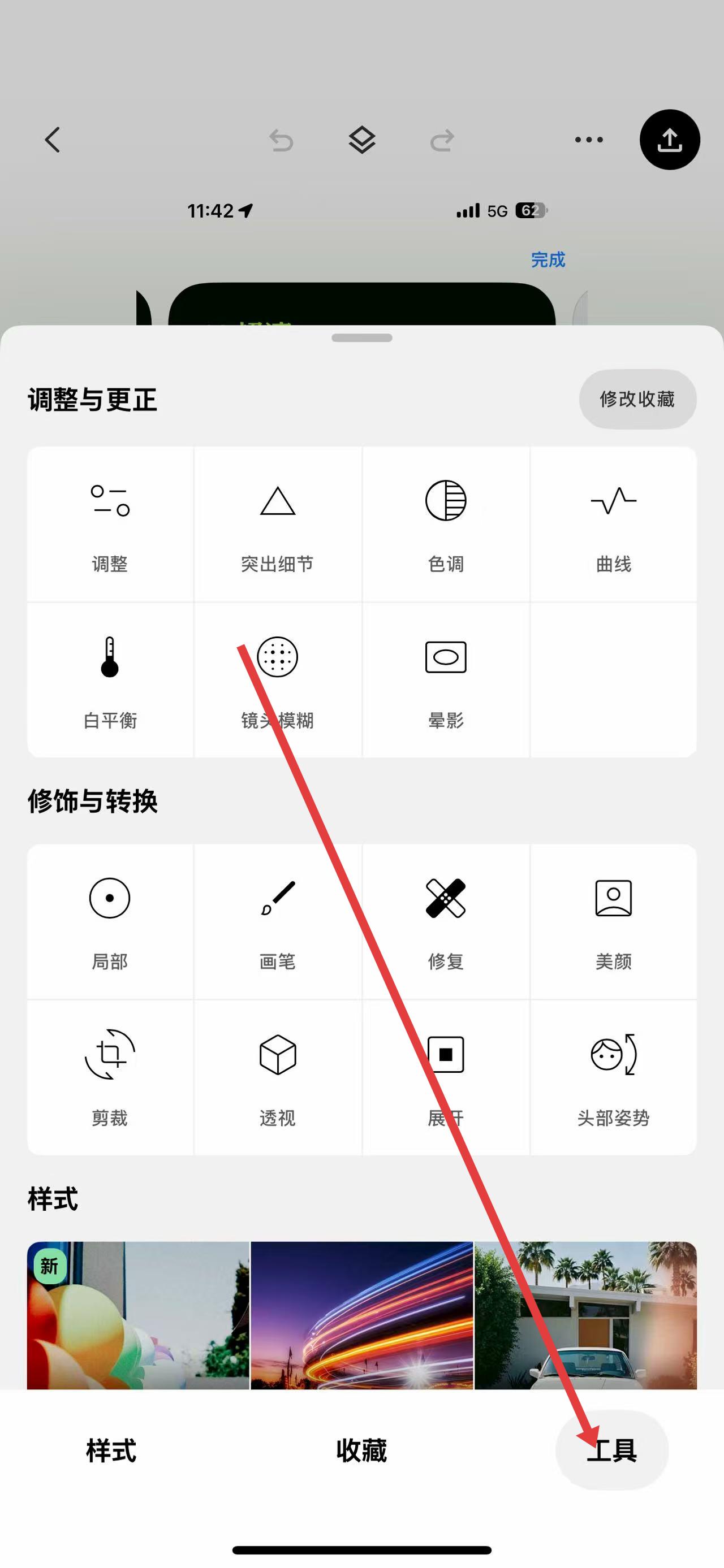Select the 突出细节 tool

tap(278, 525)
